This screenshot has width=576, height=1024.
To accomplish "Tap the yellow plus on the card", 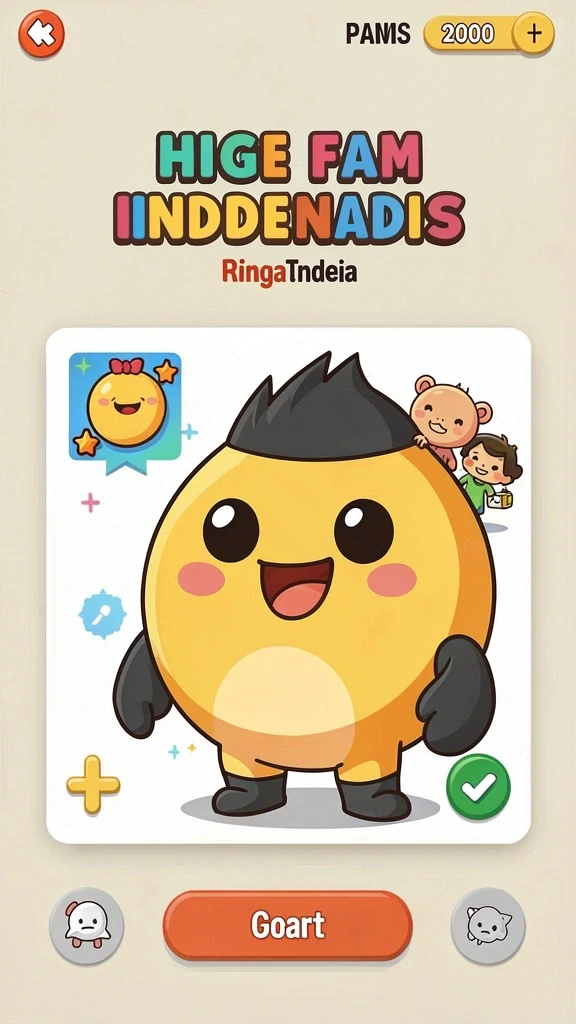I will 93,784.
